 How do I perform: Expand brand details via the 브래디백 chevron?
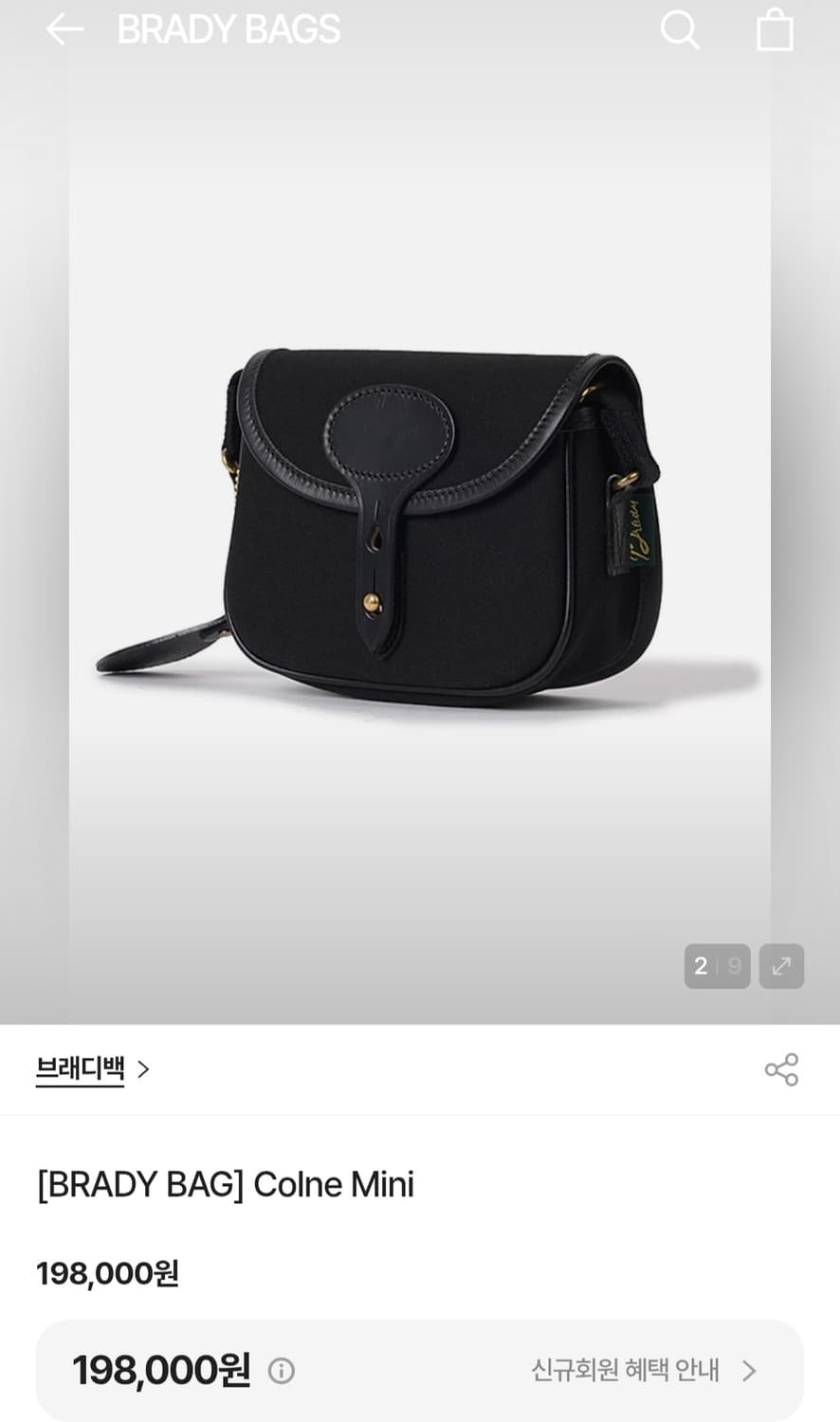click(x=144, y=1069)
